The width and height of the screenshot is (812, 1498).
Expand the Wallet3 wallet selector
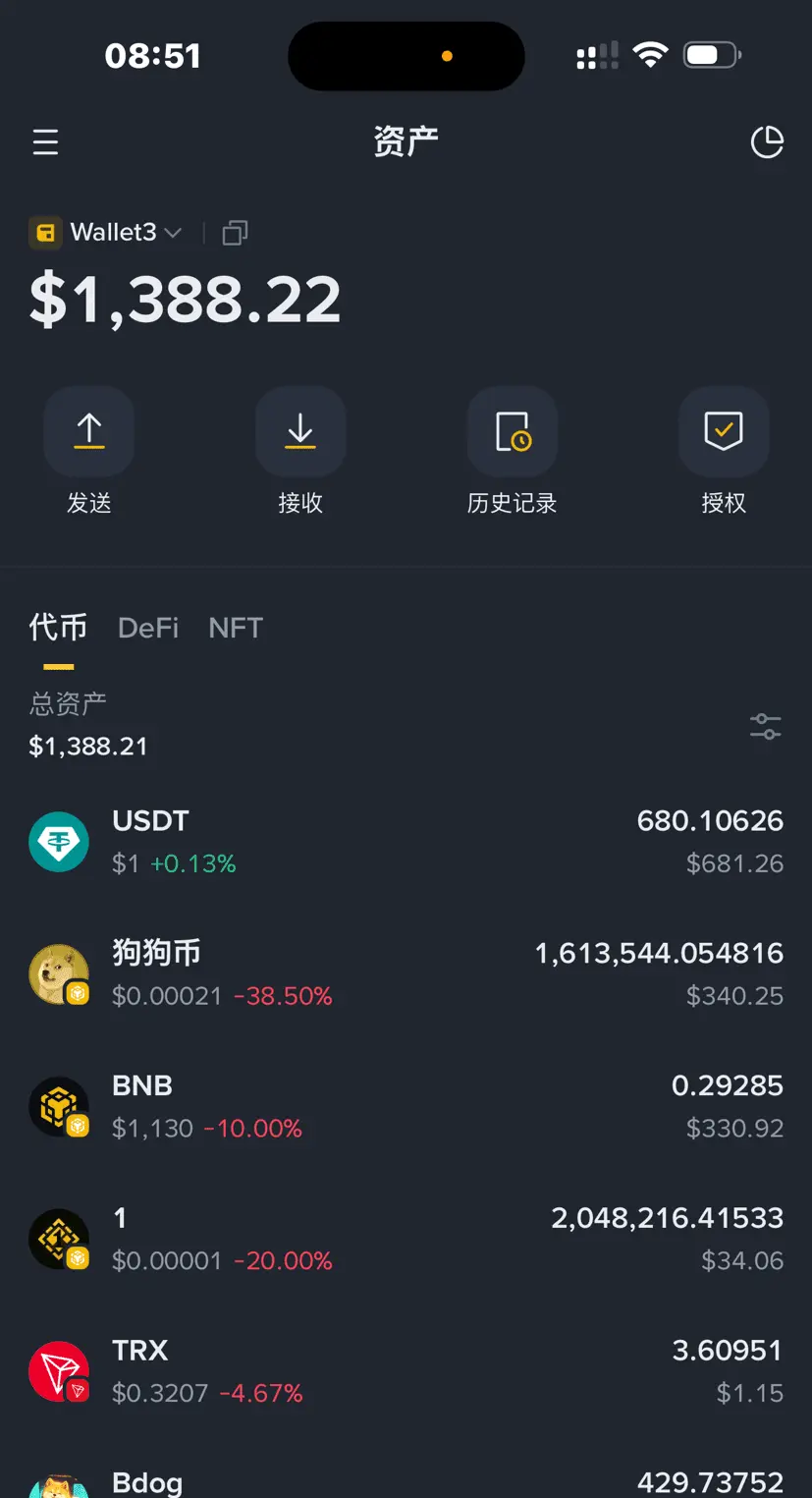tap(106, 233)
